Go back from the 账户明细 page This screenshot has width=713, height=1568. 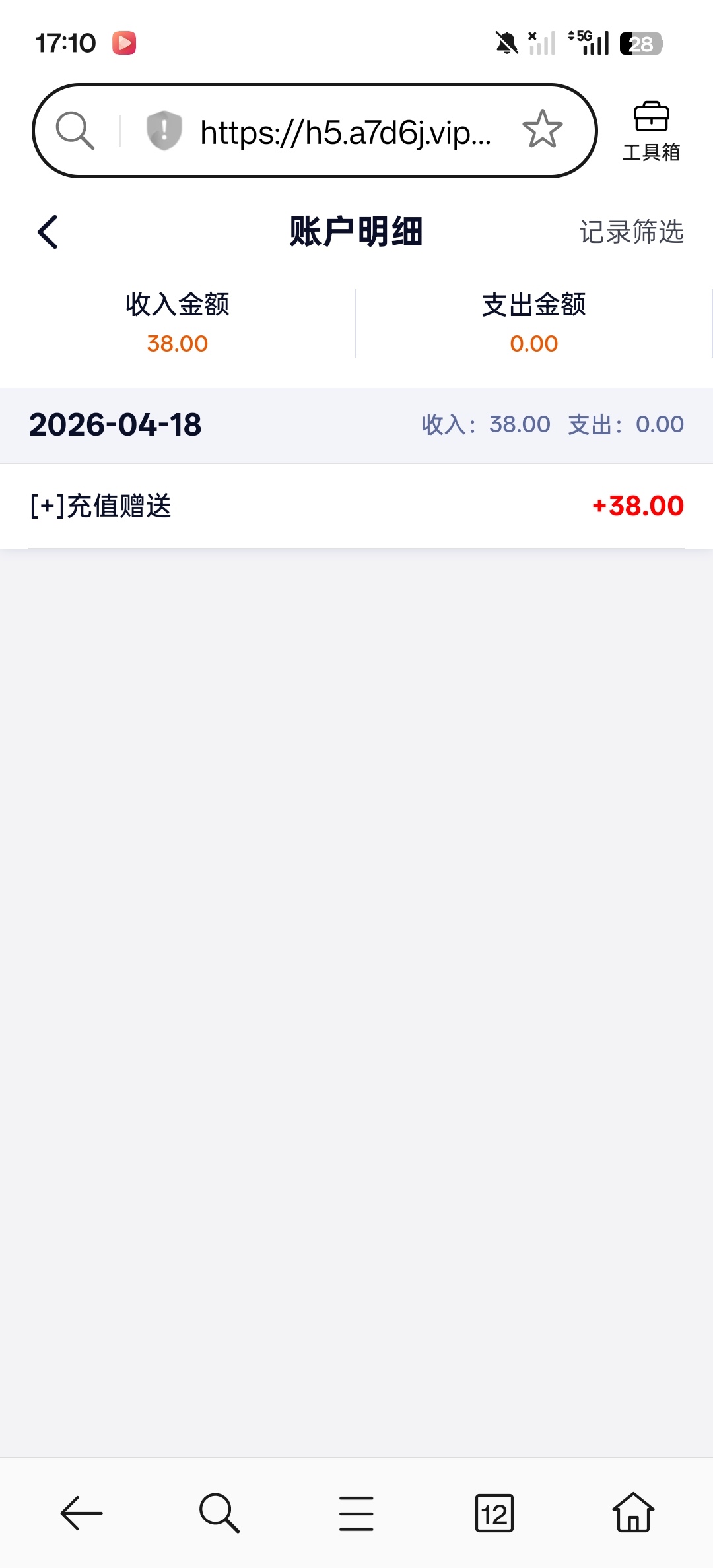tap(48, 232)
